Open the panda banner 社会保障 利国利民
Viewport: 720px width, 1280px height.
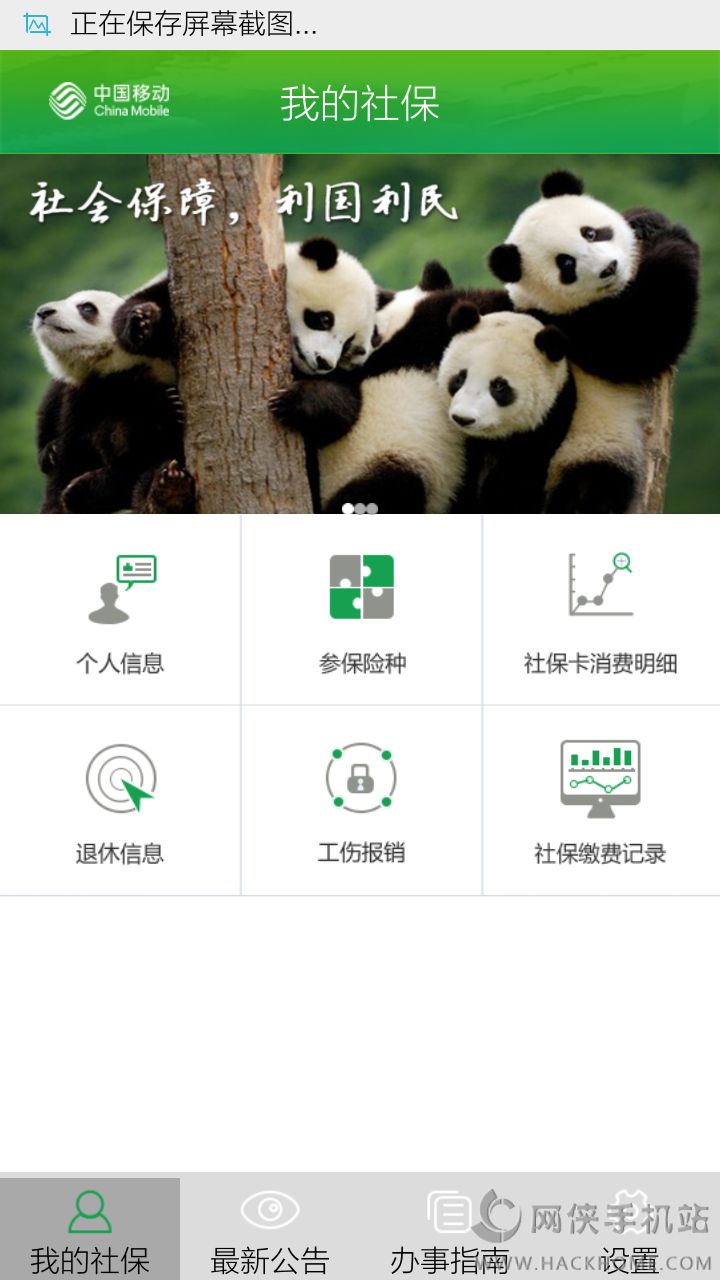click(x=360, y=335)
